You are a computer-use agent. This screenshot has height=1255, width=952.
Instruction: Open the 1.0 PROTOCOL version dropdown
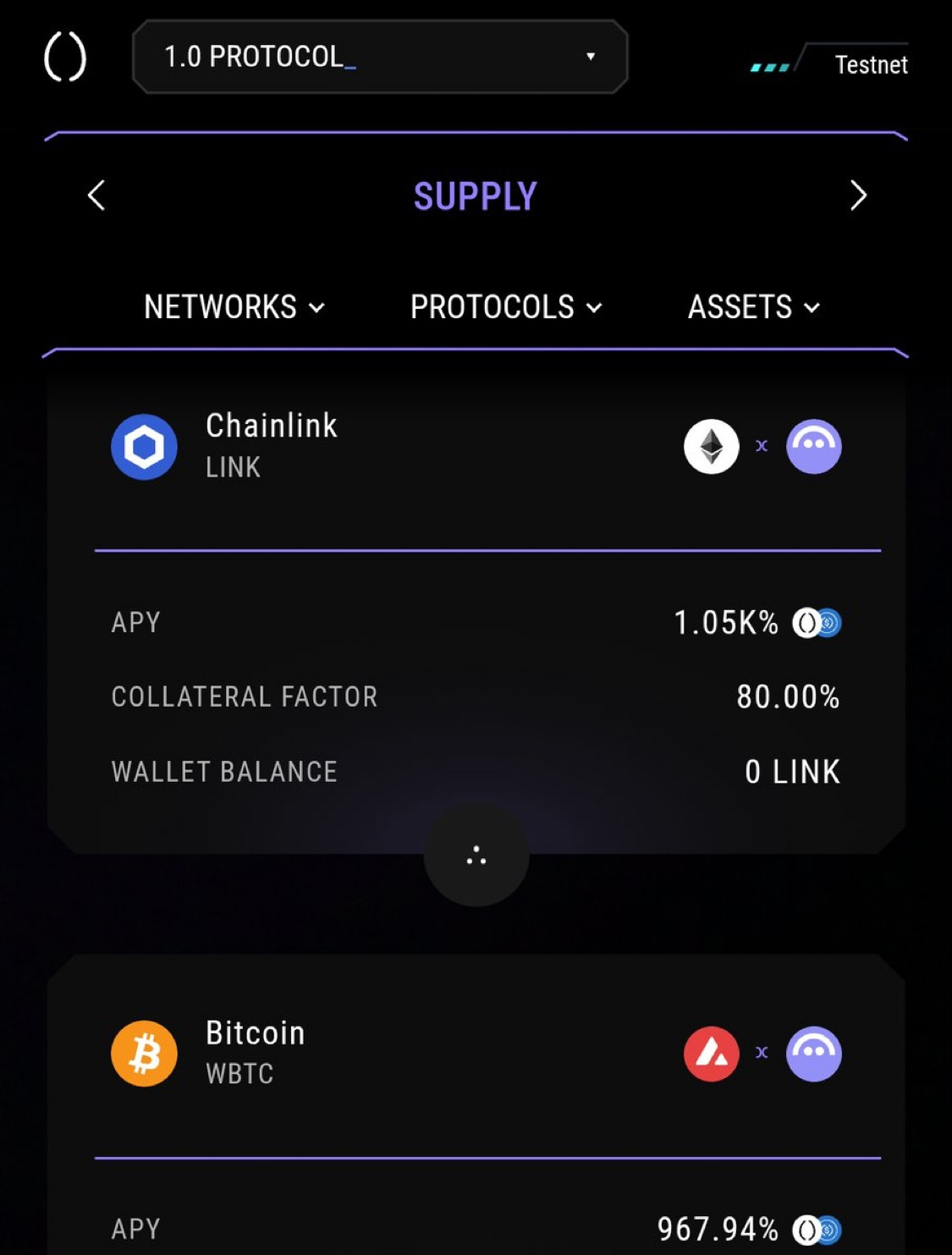tap(380, 57)
